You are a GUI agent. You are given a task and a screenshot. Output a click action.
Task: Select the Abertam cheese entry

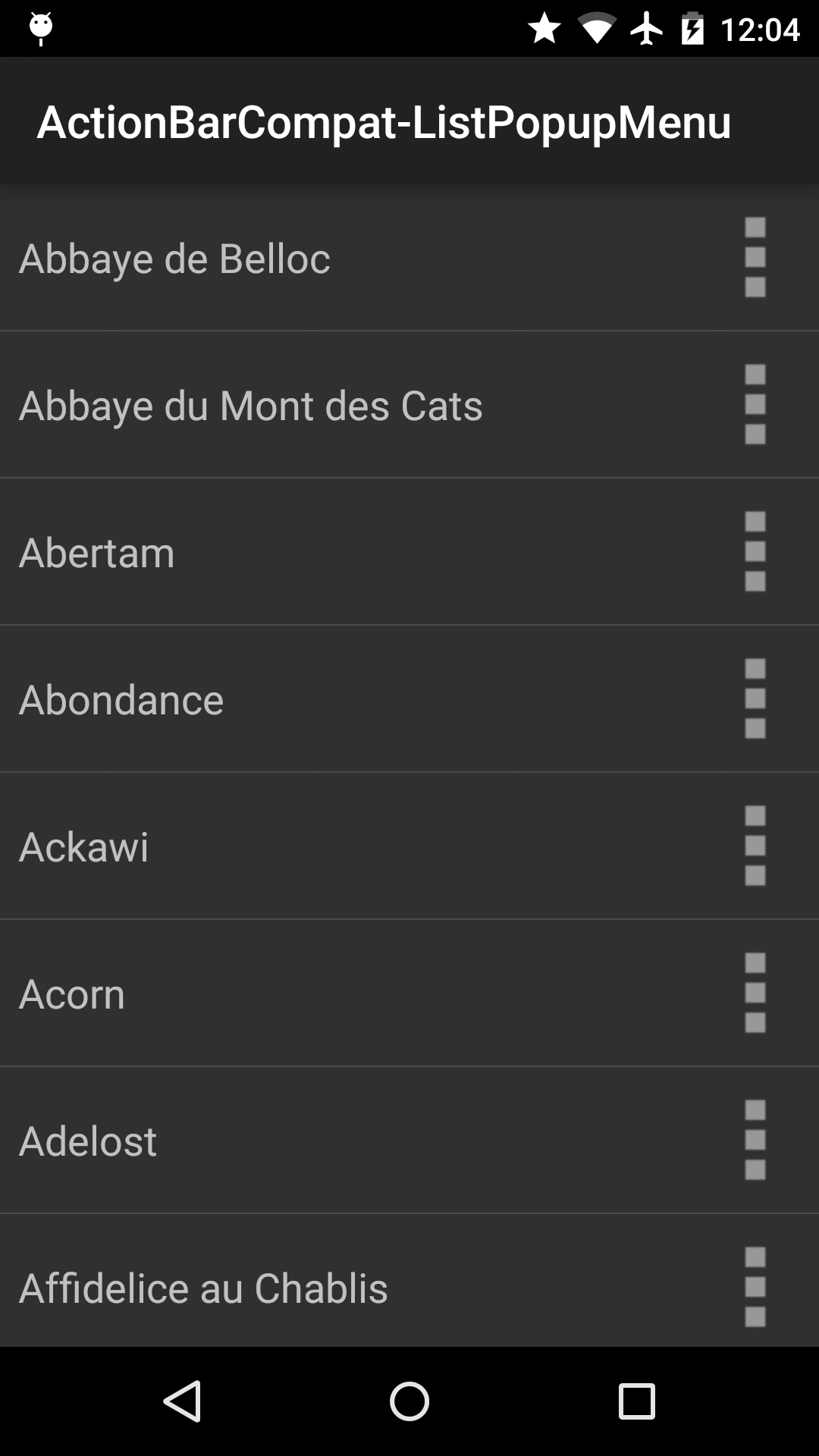pos(303,552)
